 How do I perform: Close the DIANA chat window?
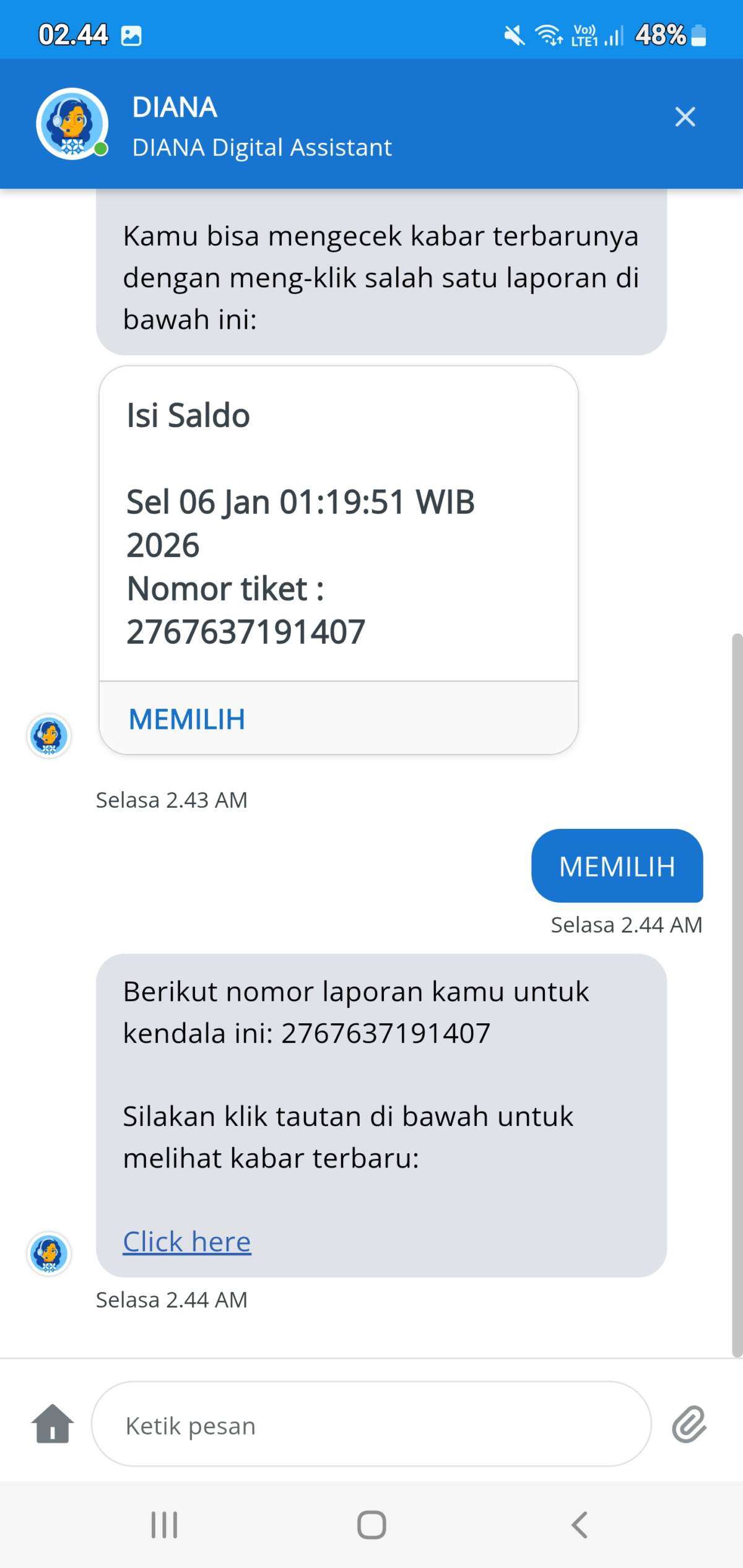coord(685,117)
